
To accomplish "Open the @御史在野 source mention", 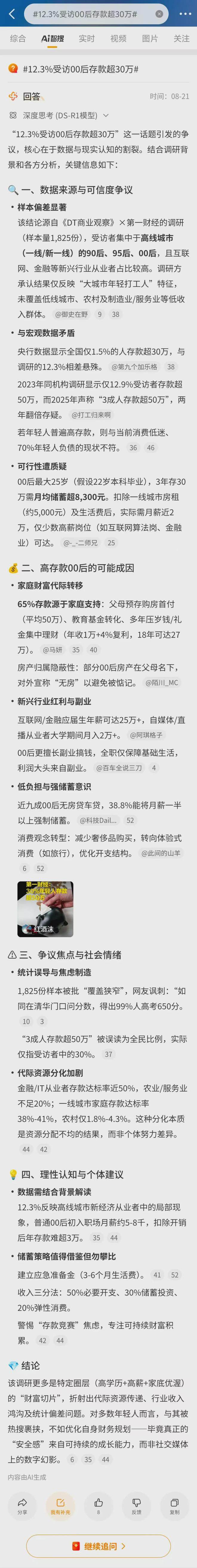I will pyautogui.click(x=71, y=315).
